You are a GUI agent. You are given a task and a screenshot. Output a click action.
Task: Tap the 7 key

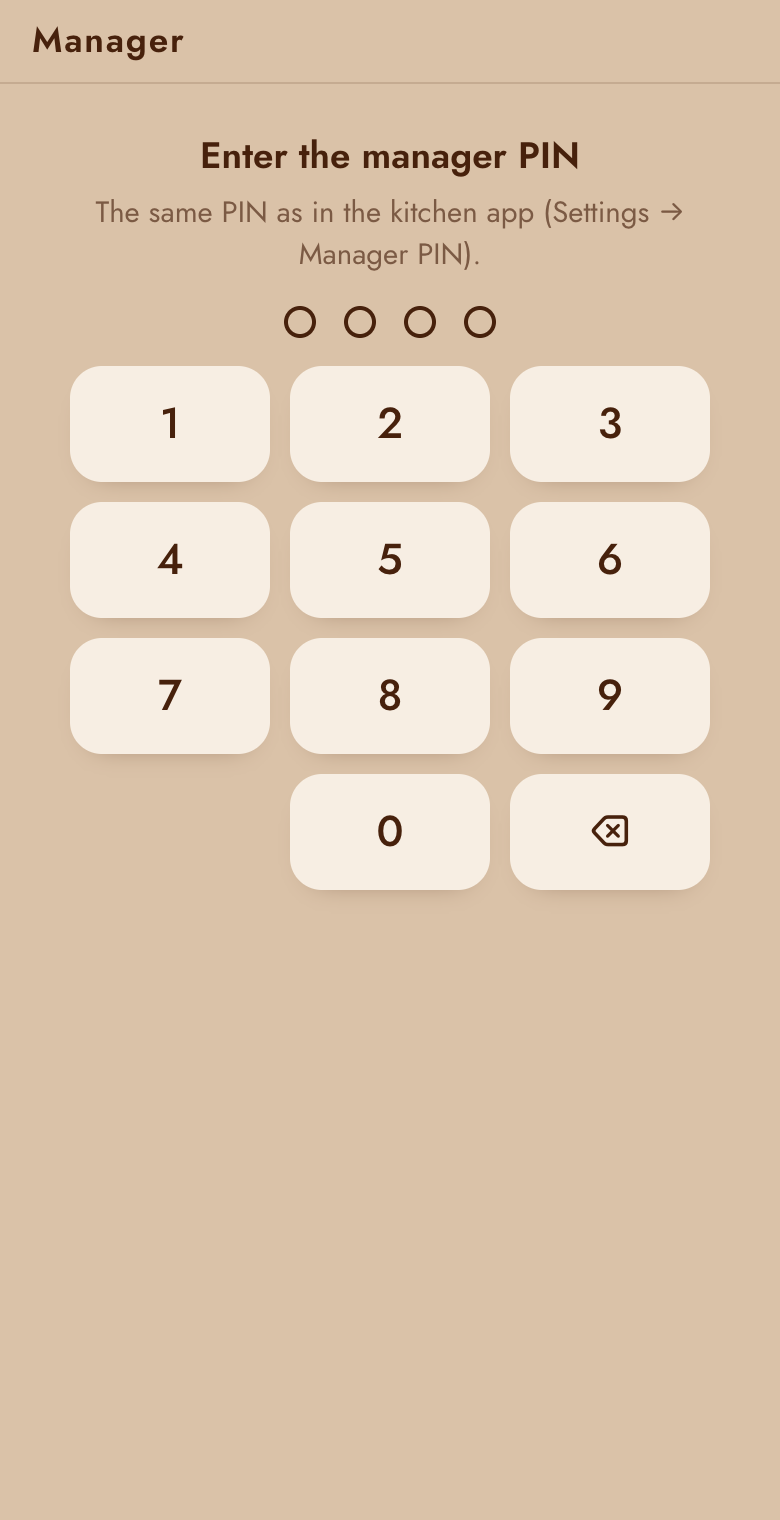[170, 696]
